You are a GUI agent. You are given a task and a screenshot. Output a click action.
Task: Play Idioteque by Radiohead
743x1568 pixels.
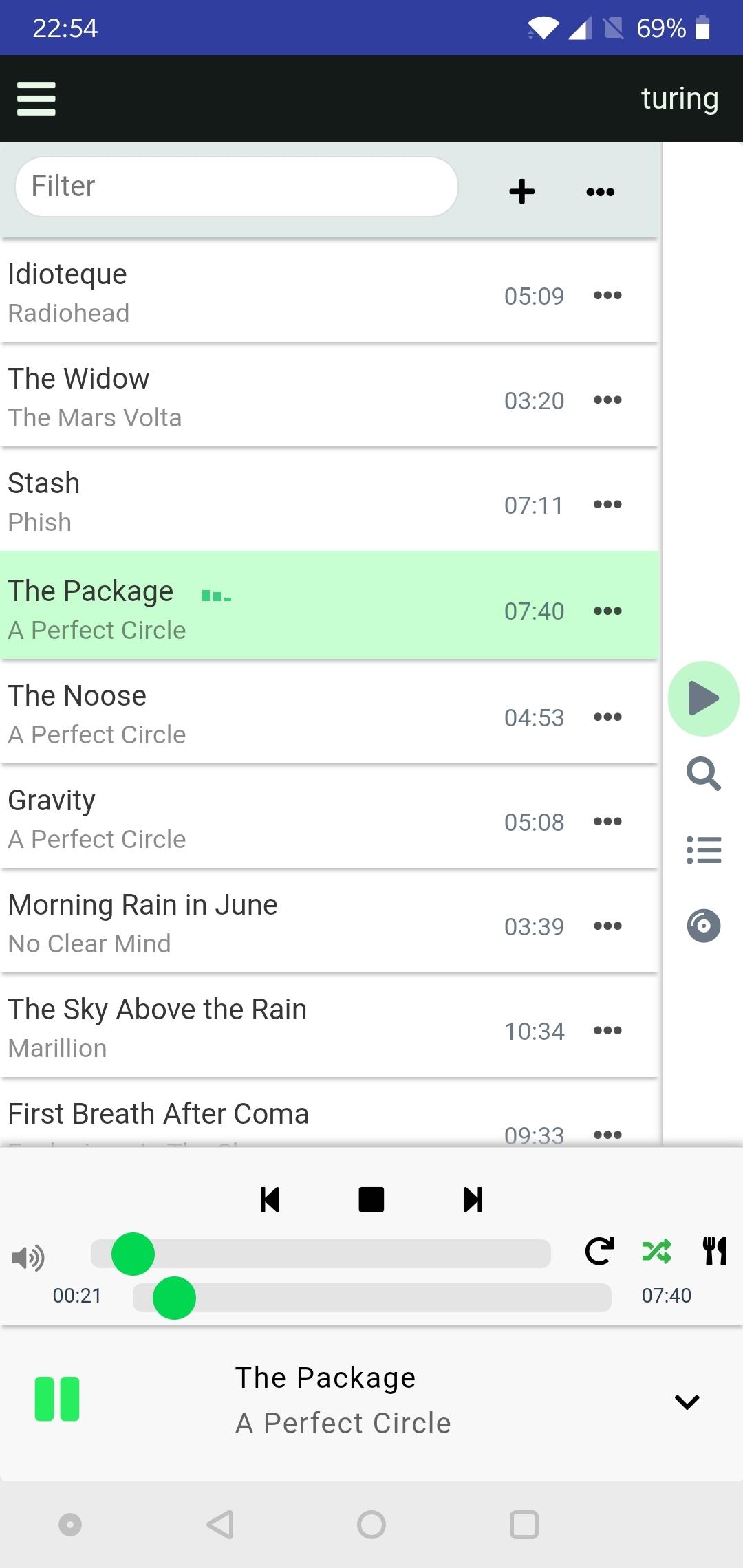[329, 292]
